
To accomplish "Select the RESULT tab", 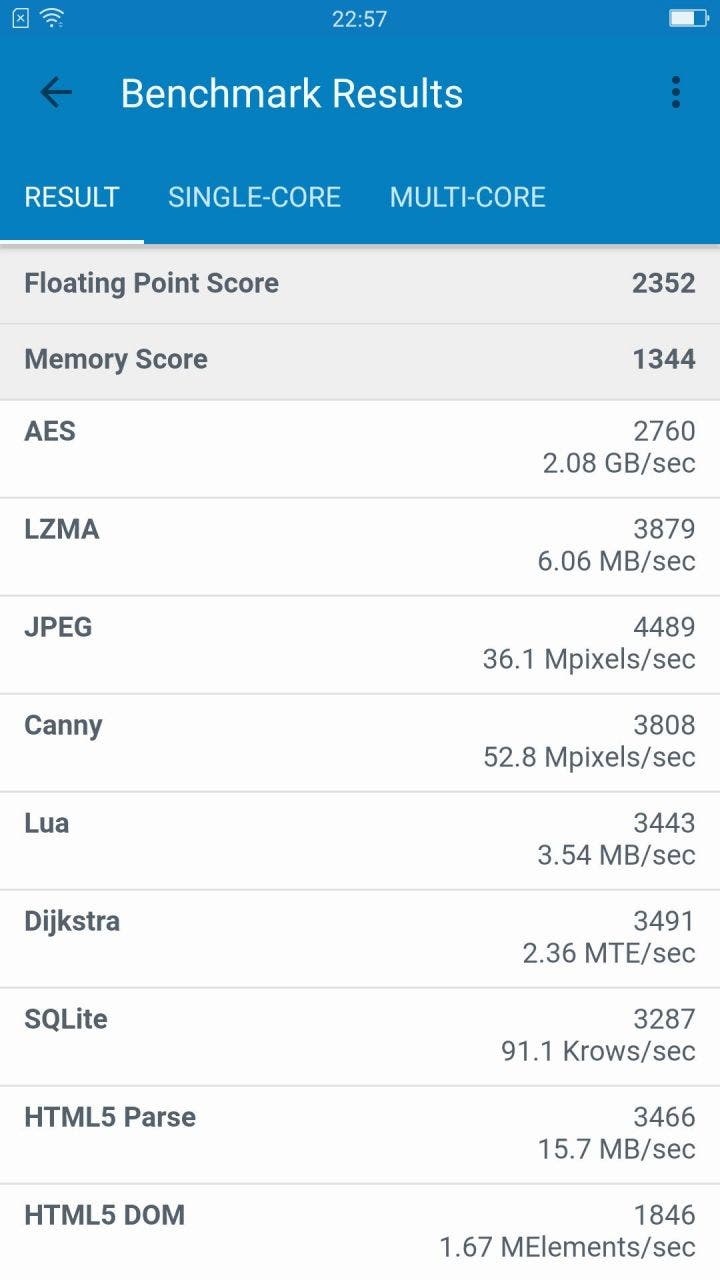I will tap(72, 197).
